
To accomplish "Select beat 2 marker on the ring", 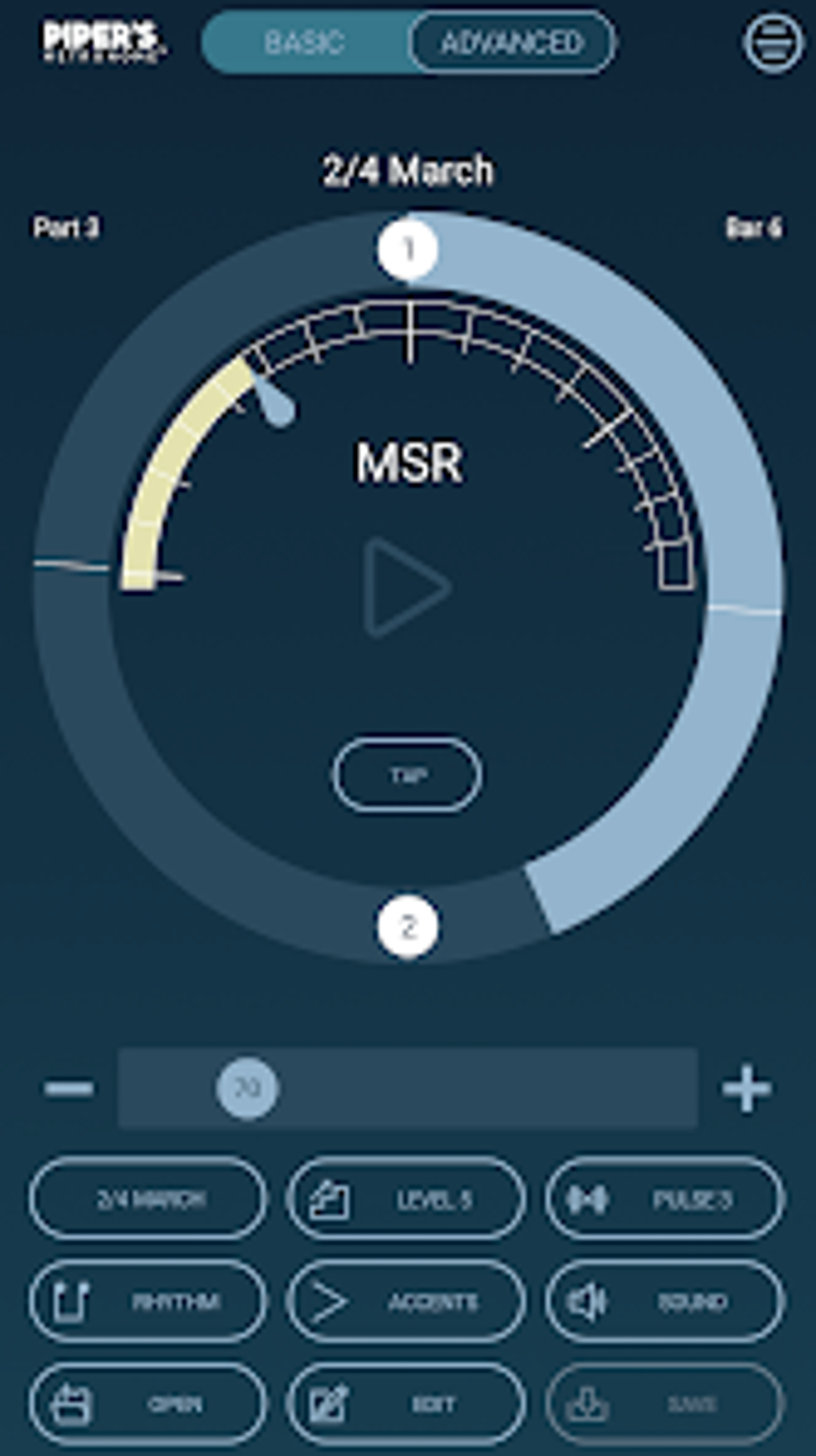I will tap(408, 927).
